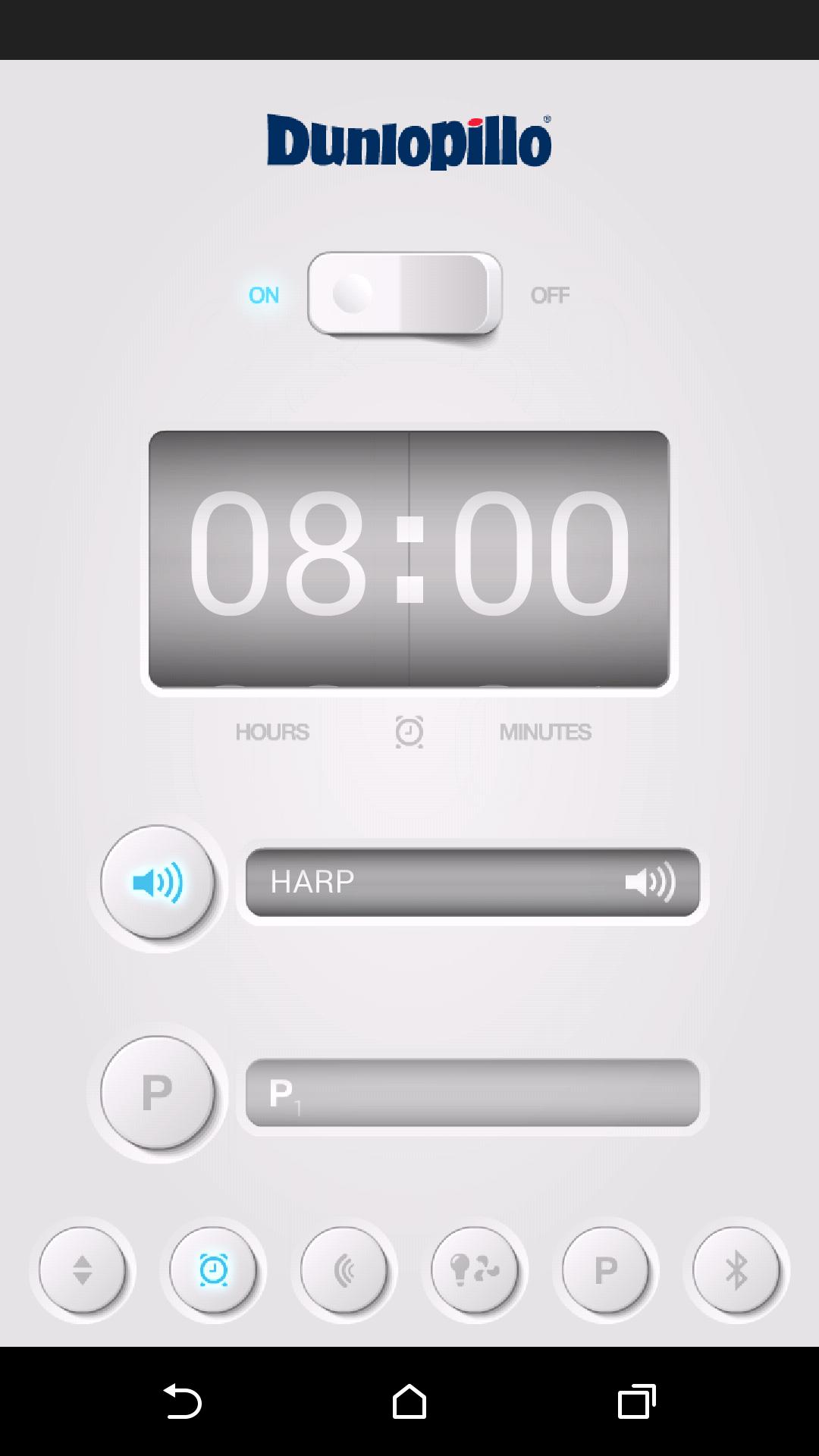This screenshot has height=1456, width=819.
Task: Tap the large round P preset button
Action: 158,1093
